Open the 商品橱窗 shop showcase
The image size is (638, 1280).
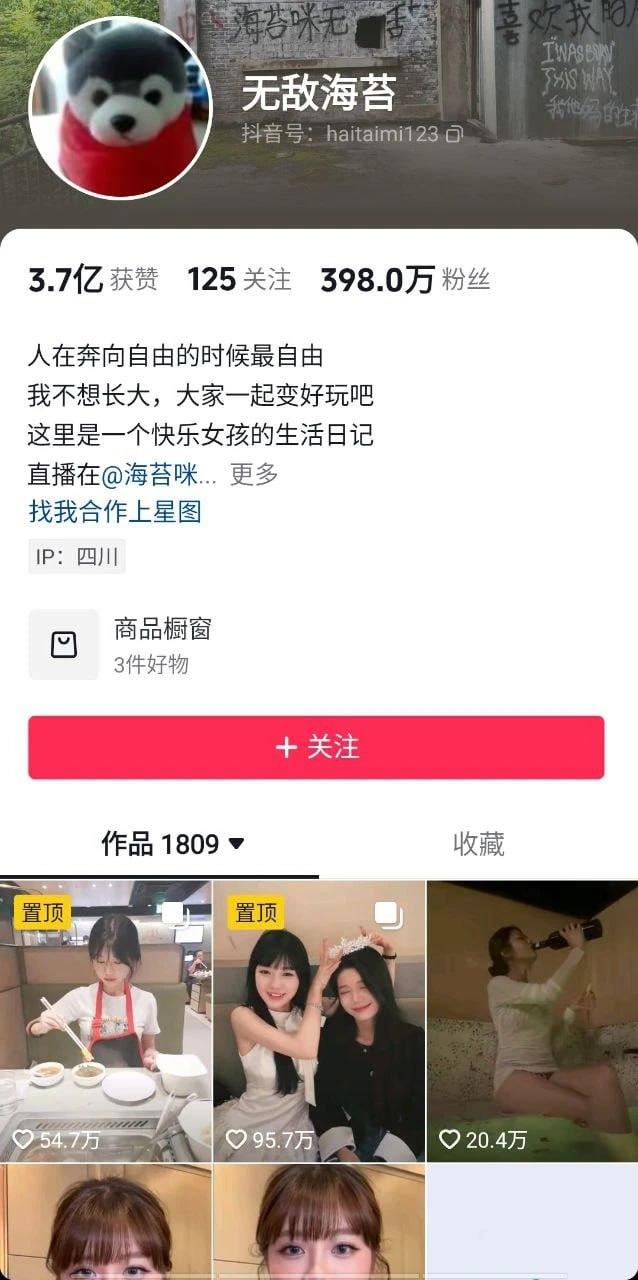click(160, 645)
